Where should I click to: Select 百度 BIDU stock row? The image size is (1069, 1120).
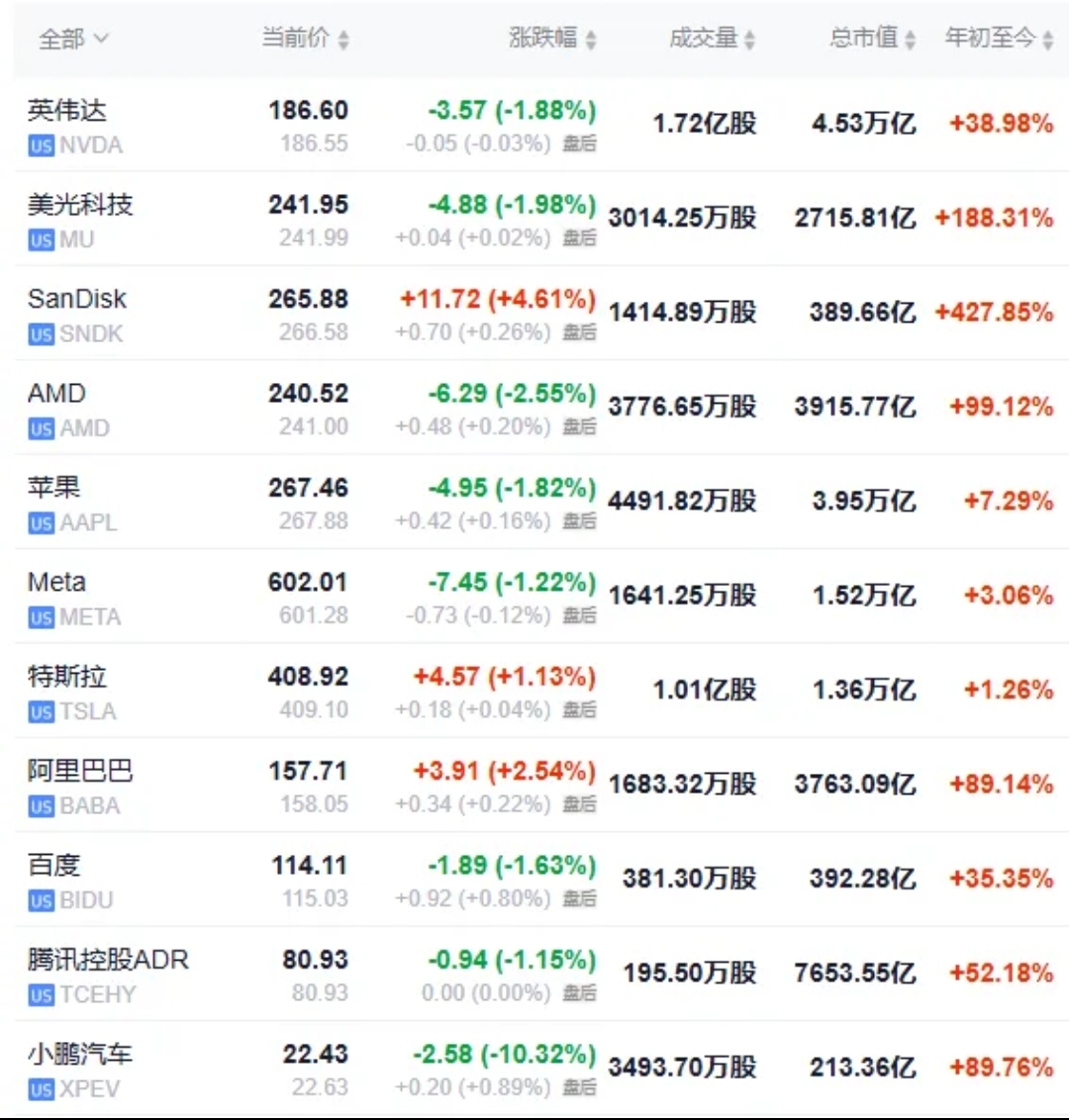coord(54,865)
